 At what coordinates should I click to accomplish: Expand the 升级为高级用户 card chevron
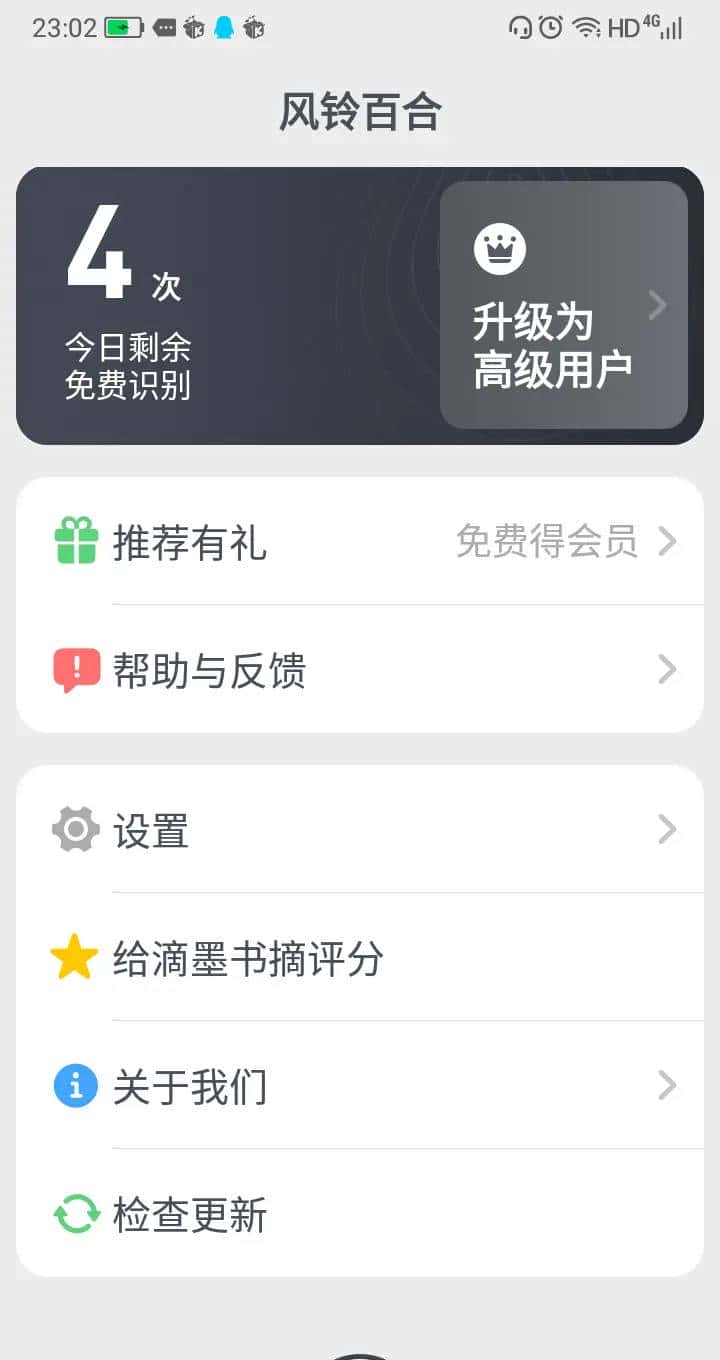coord(658,305)
